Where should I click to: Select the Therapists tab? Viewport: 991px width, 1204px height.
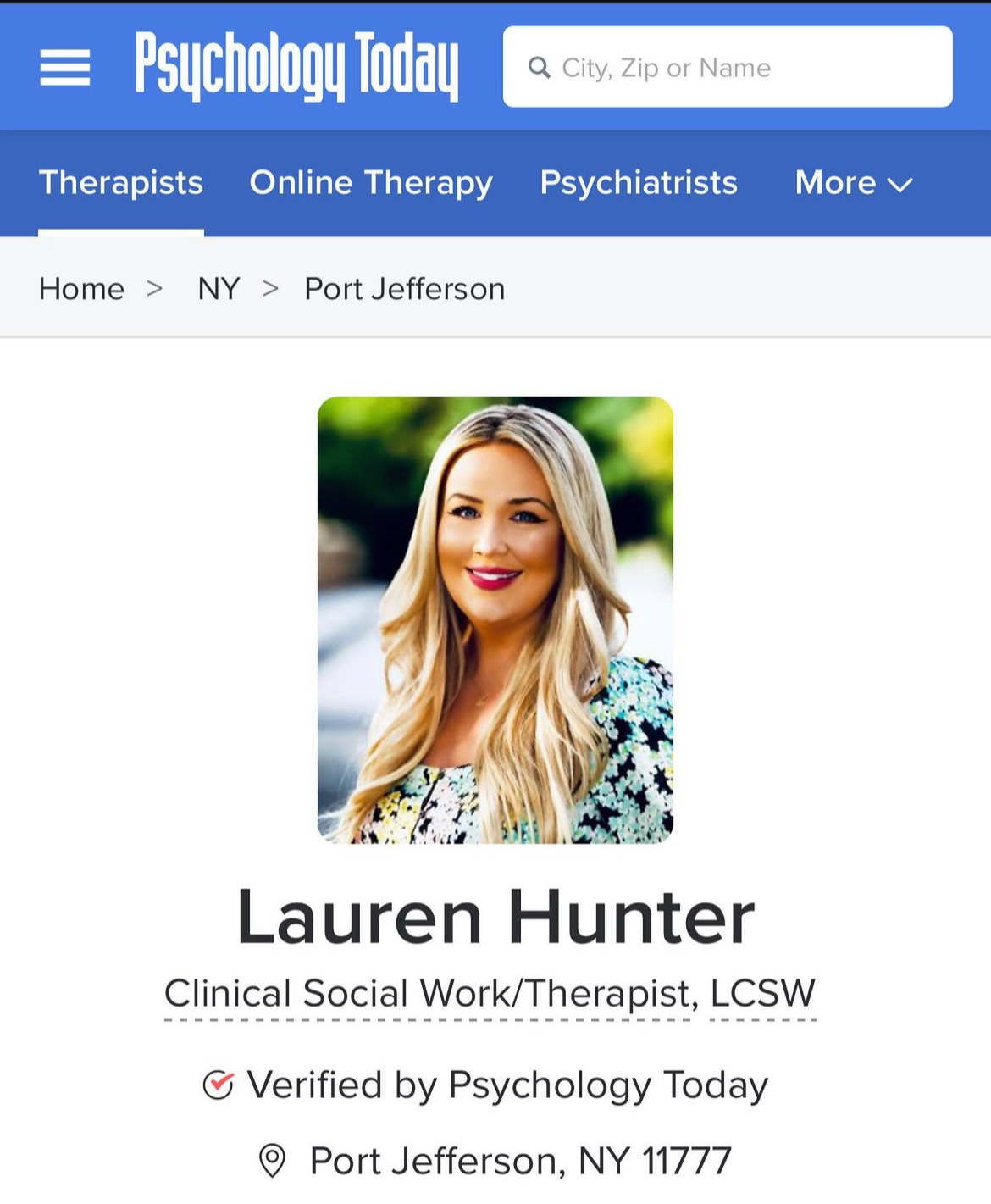tap(121, 183)
